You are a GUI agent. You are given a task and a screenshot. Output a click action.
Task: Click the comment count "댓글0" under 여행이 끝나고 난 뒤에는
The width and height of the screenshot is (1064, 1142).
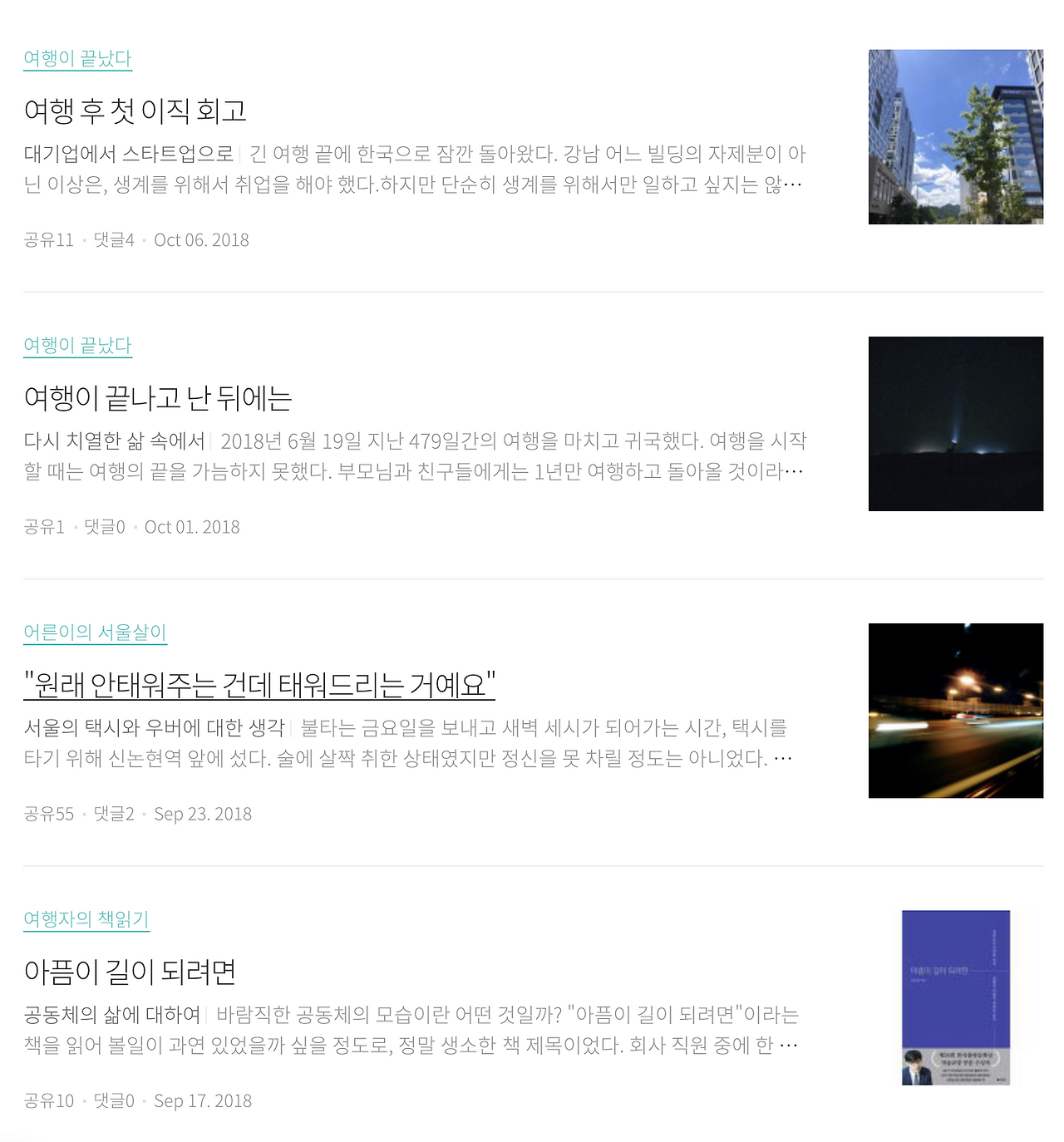[x=106, y=527]
